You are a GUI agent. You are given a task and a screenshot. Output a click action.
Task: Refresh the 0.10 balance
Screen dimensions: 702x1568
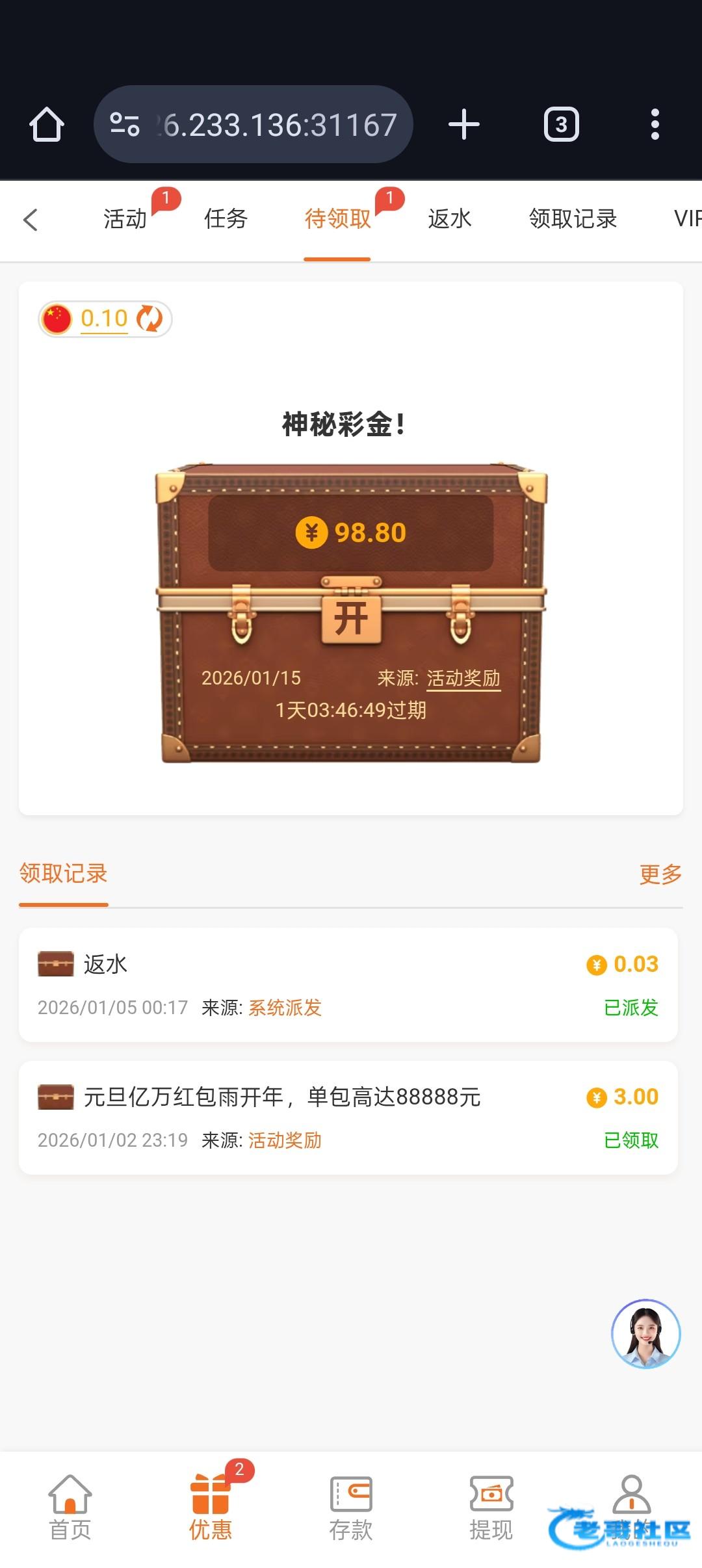point(150,319)
